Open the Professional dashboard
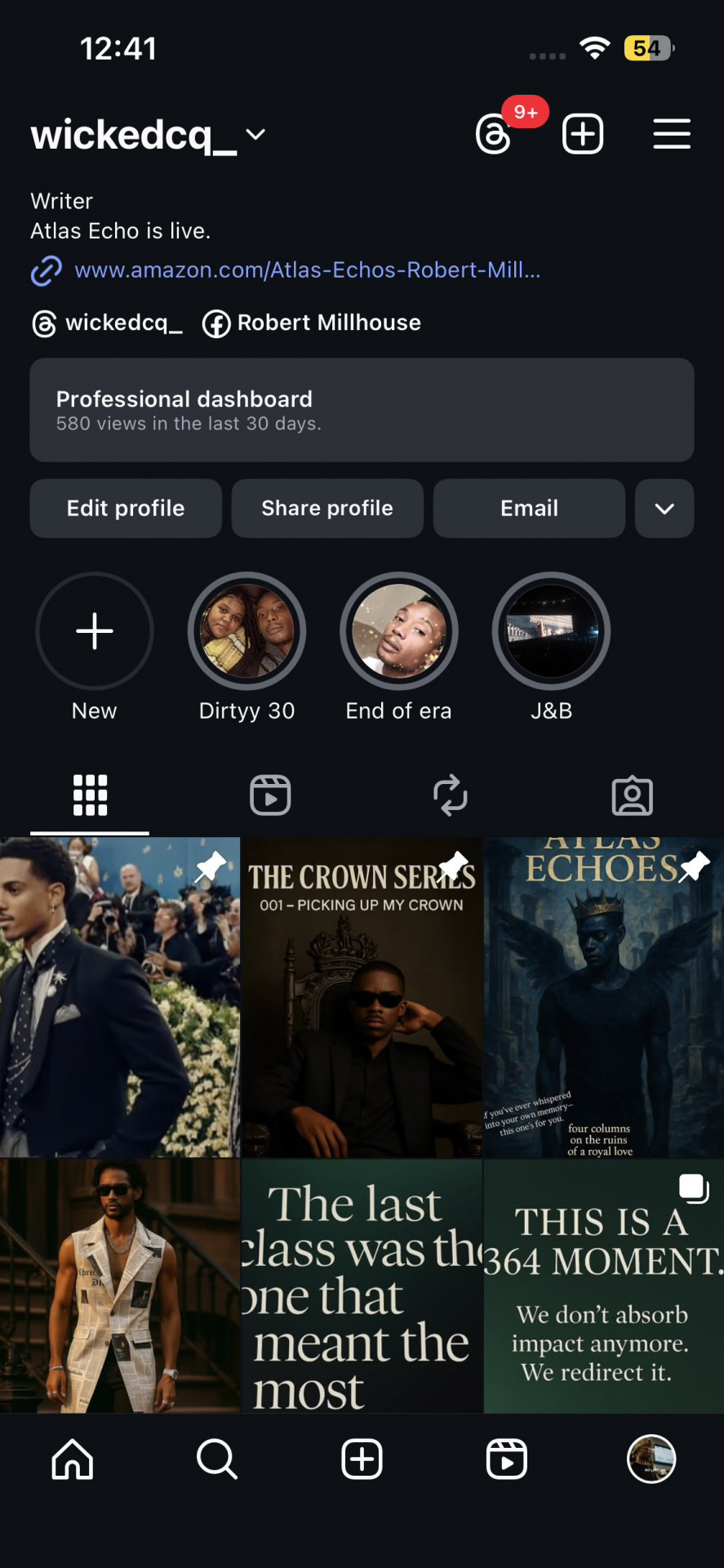Image resolution: width=724 pixels, height=1568 pixels. pos(362,410)
